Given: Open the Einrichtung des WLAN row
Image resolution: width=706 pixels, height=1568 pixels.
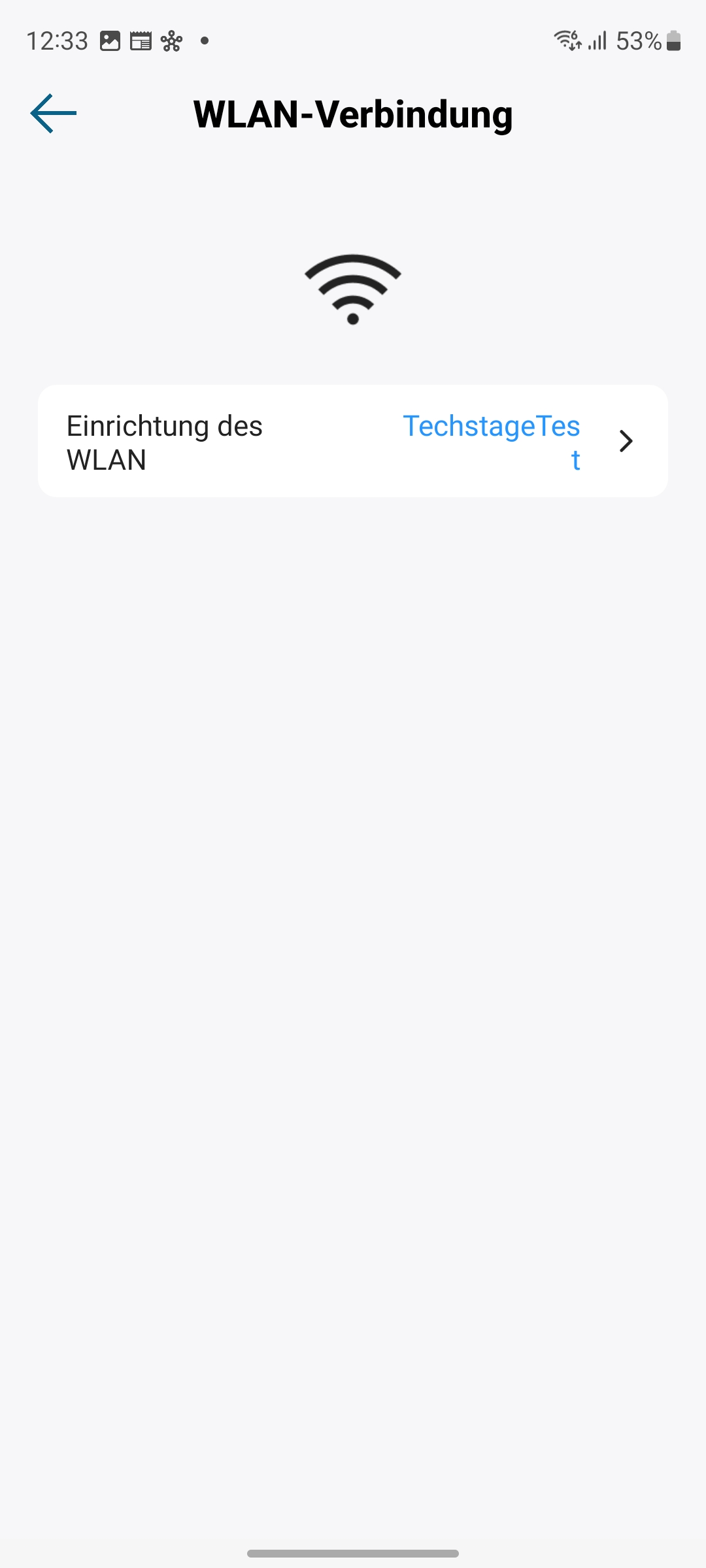Looking at the screenshot, I should [x=353, y=442].
